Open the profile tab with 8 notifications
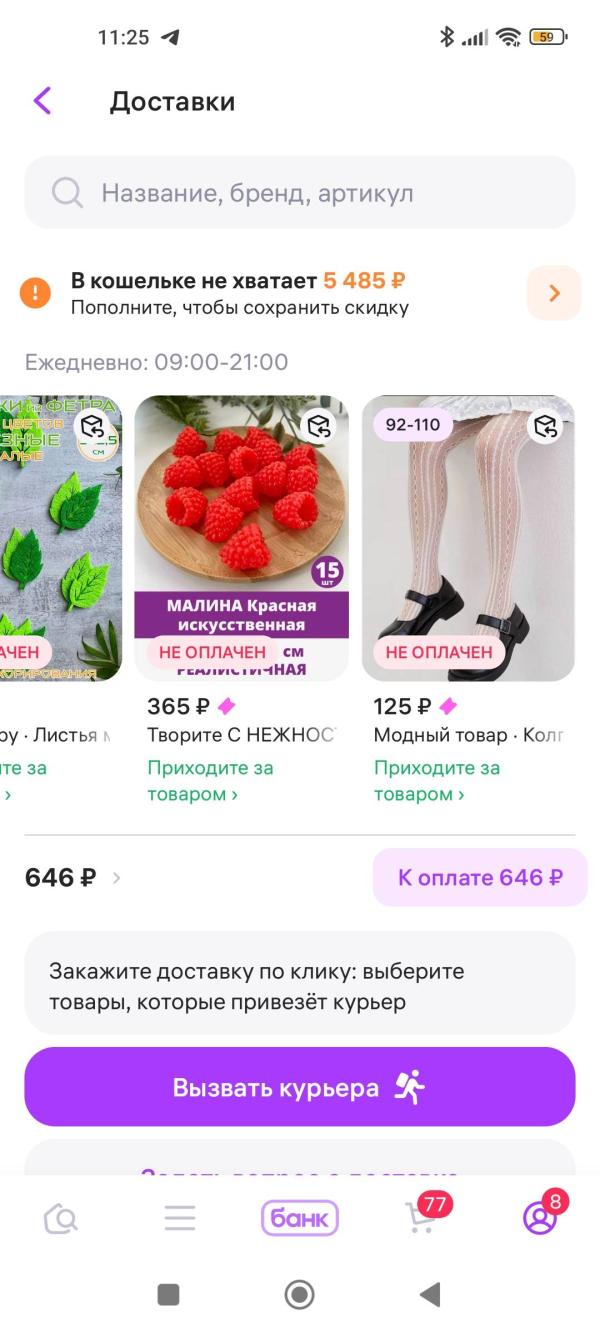The width and height of the screenshot is (600, 1332). tap(540, 1218)
